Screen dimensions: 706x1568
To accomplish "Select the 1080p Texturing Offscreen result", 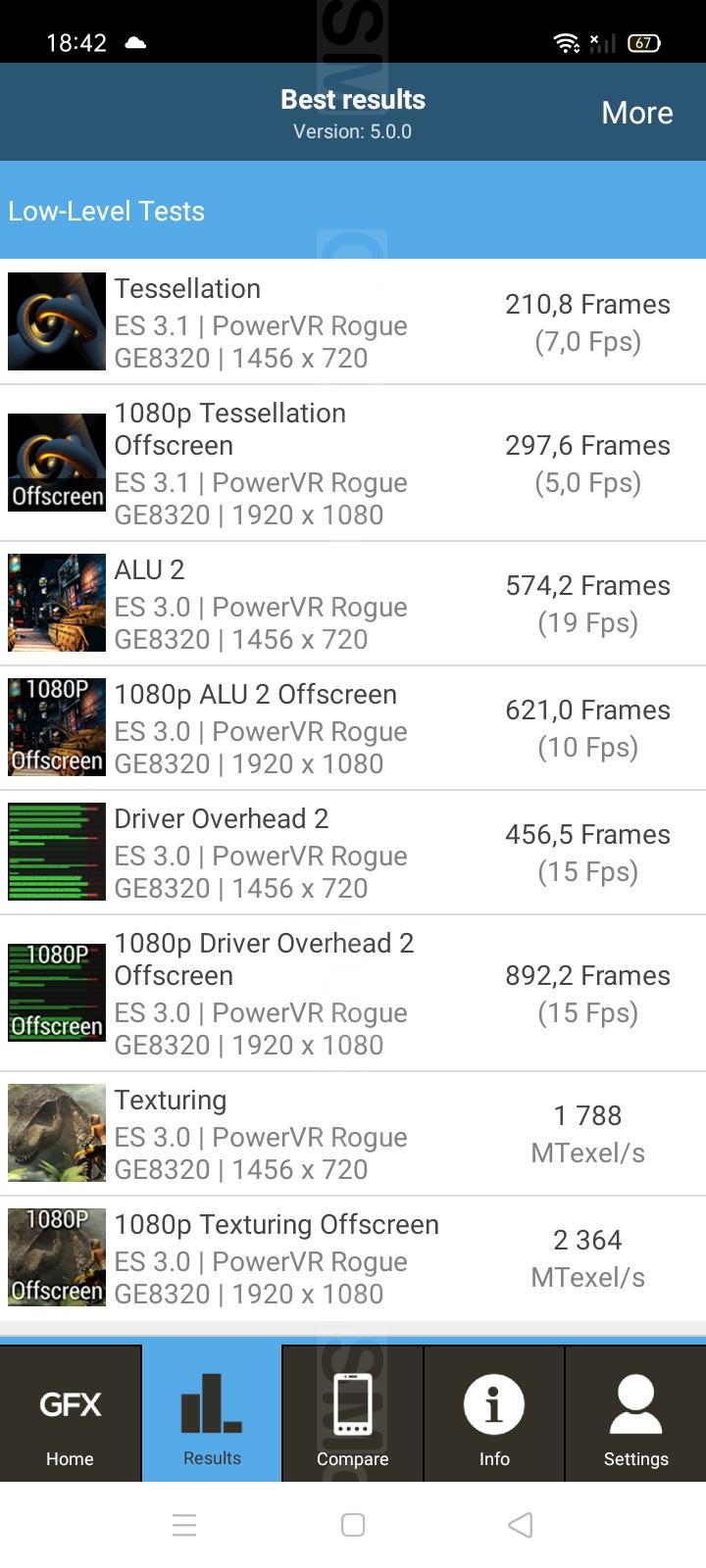I will pos(353,1258).
